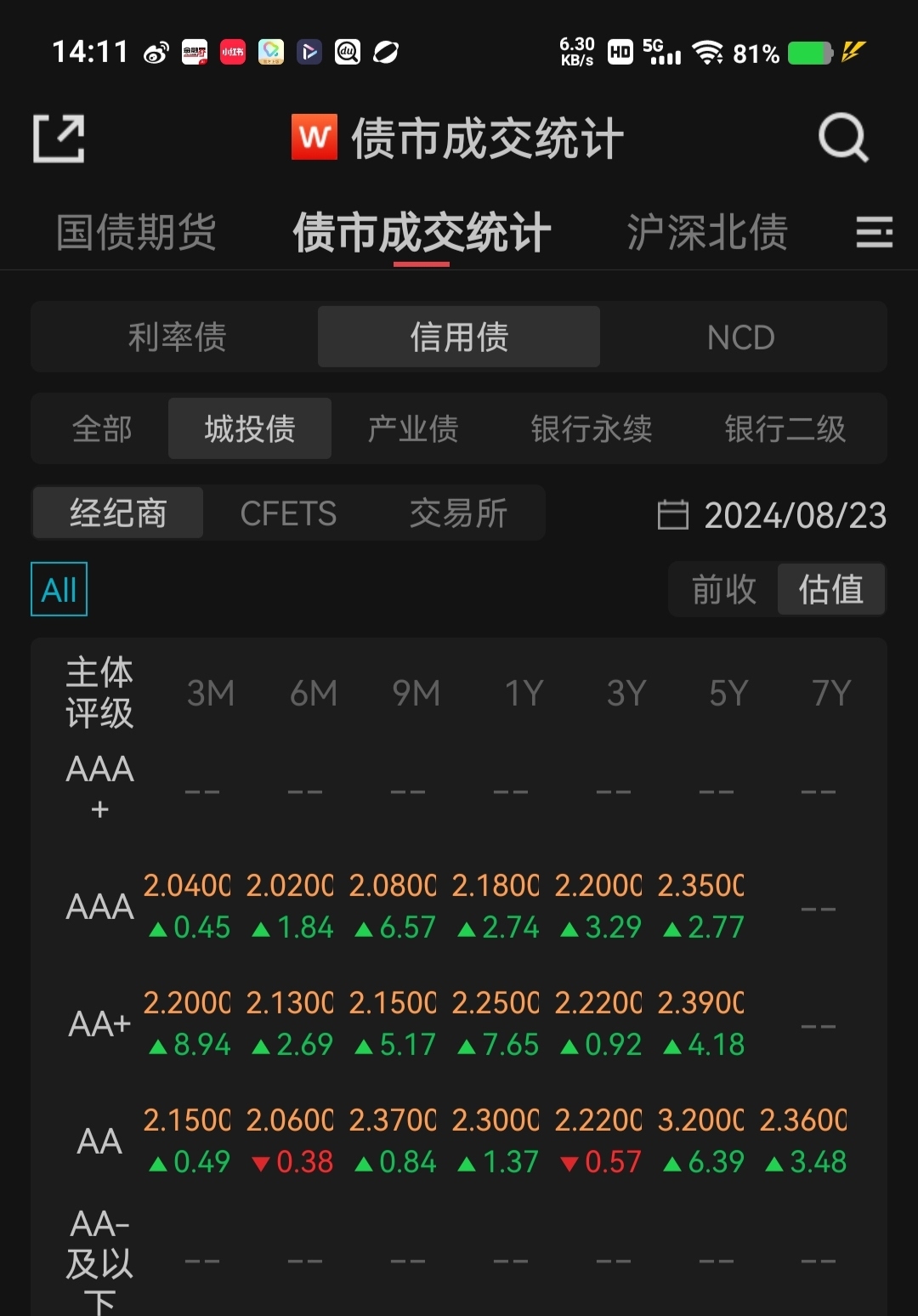
Task: Tap the search magnifier icon
Action: click(x=841, y=138)
